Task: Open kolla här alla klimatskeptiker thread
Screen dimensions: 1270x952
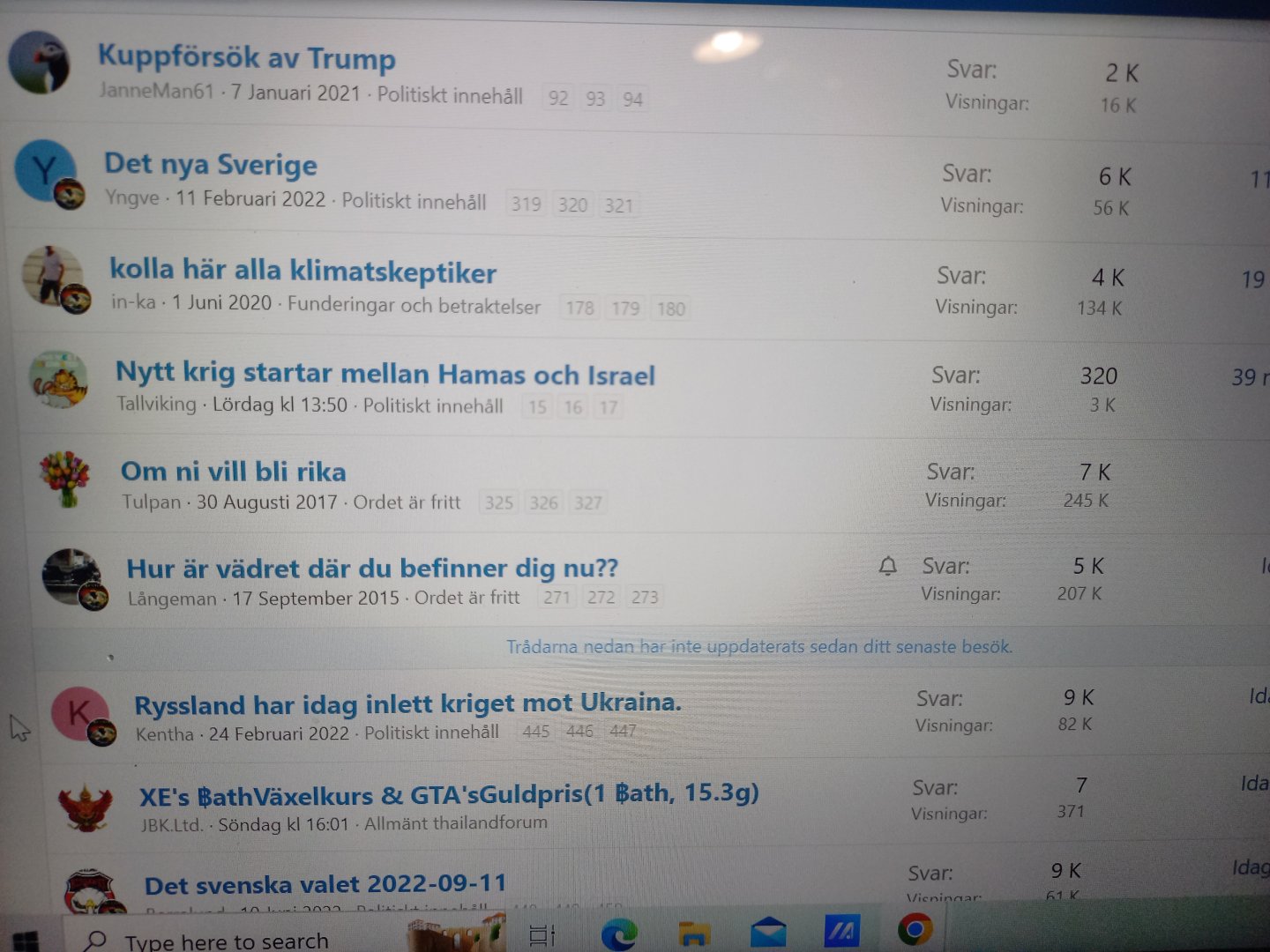Action: point(303,271)
